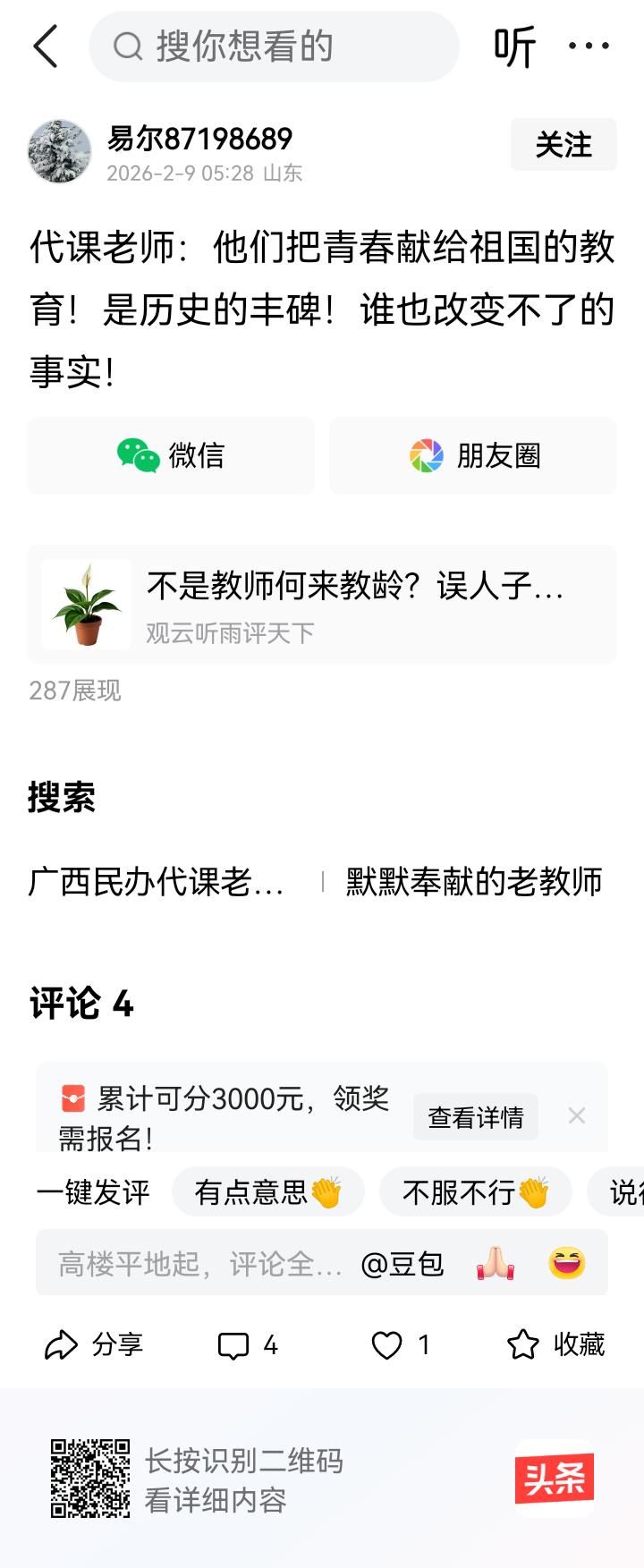Tap 一键发评 to post quick comment
The image size is (644, 1568).
tap(94, 1191)
